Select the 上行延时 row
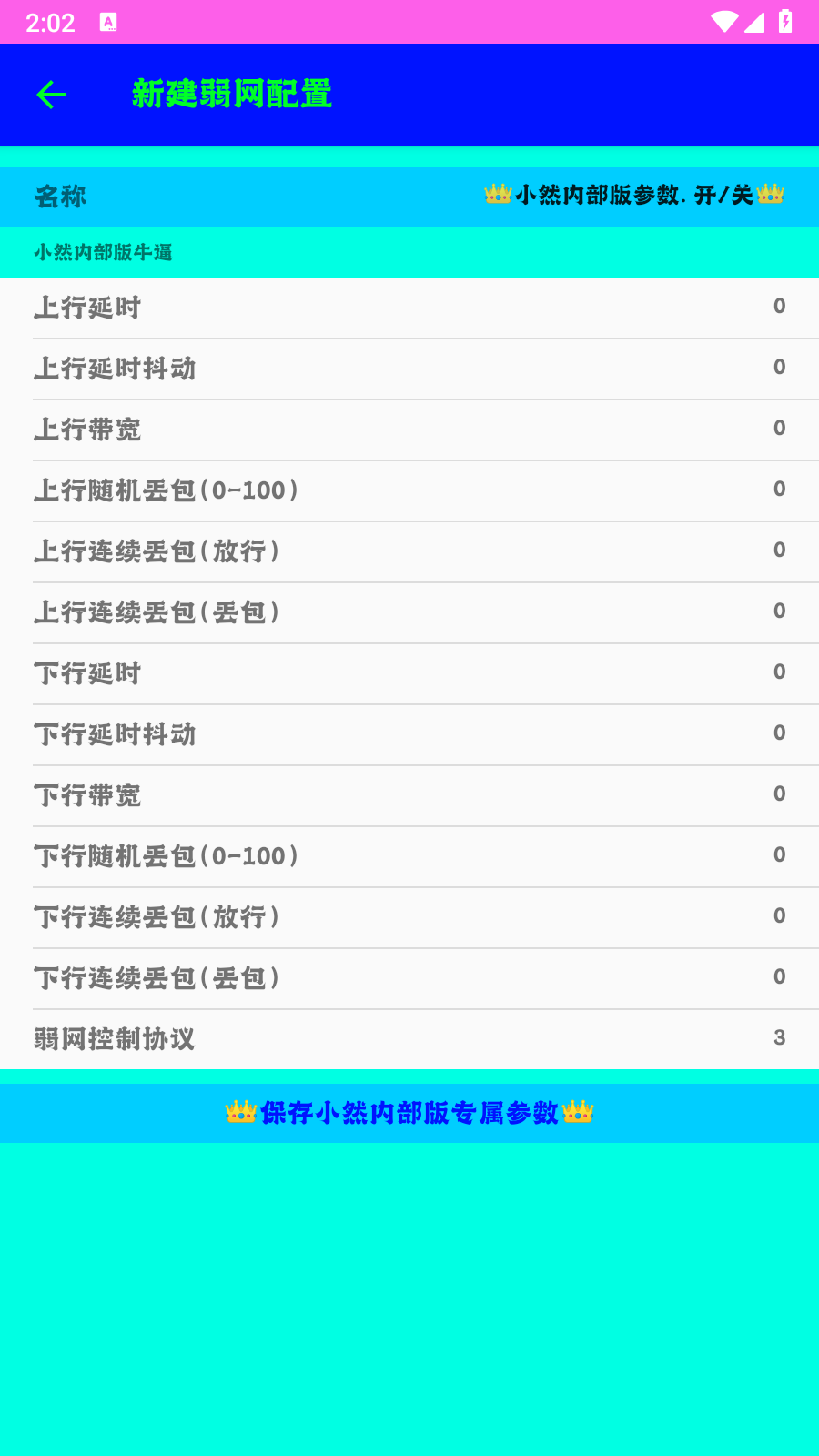 409,308
